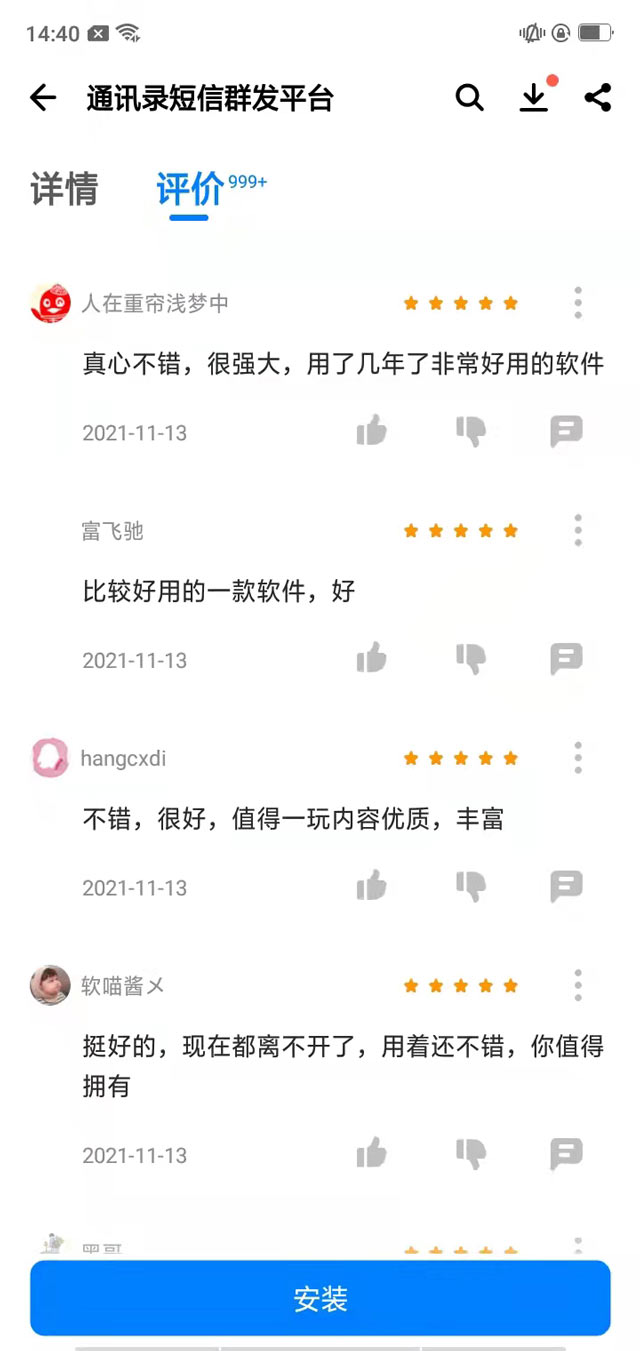Open the downloads manager icon
640x1351 pixels.
(535, 98)
